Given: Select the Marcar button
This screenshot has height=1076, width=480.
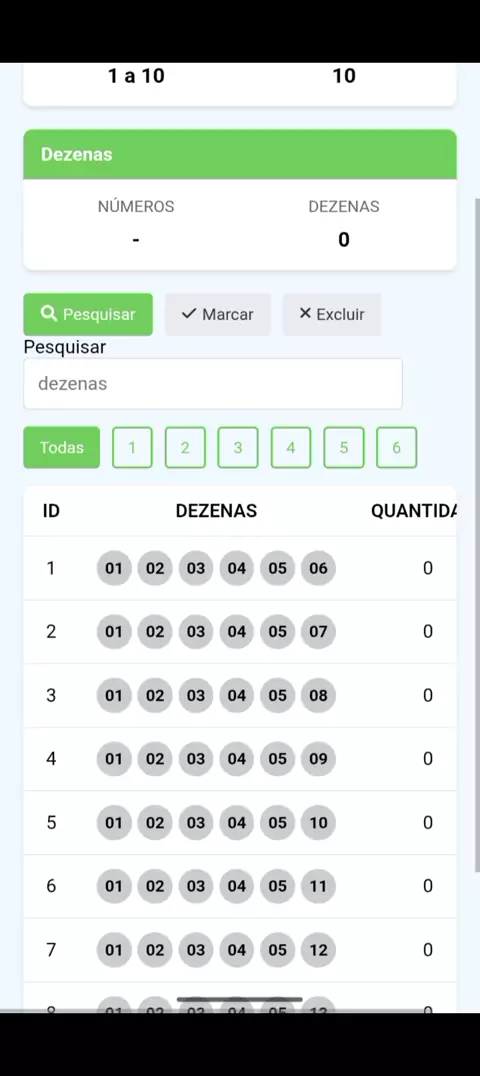Looking at the screenshot, I should tap(218, 314).
